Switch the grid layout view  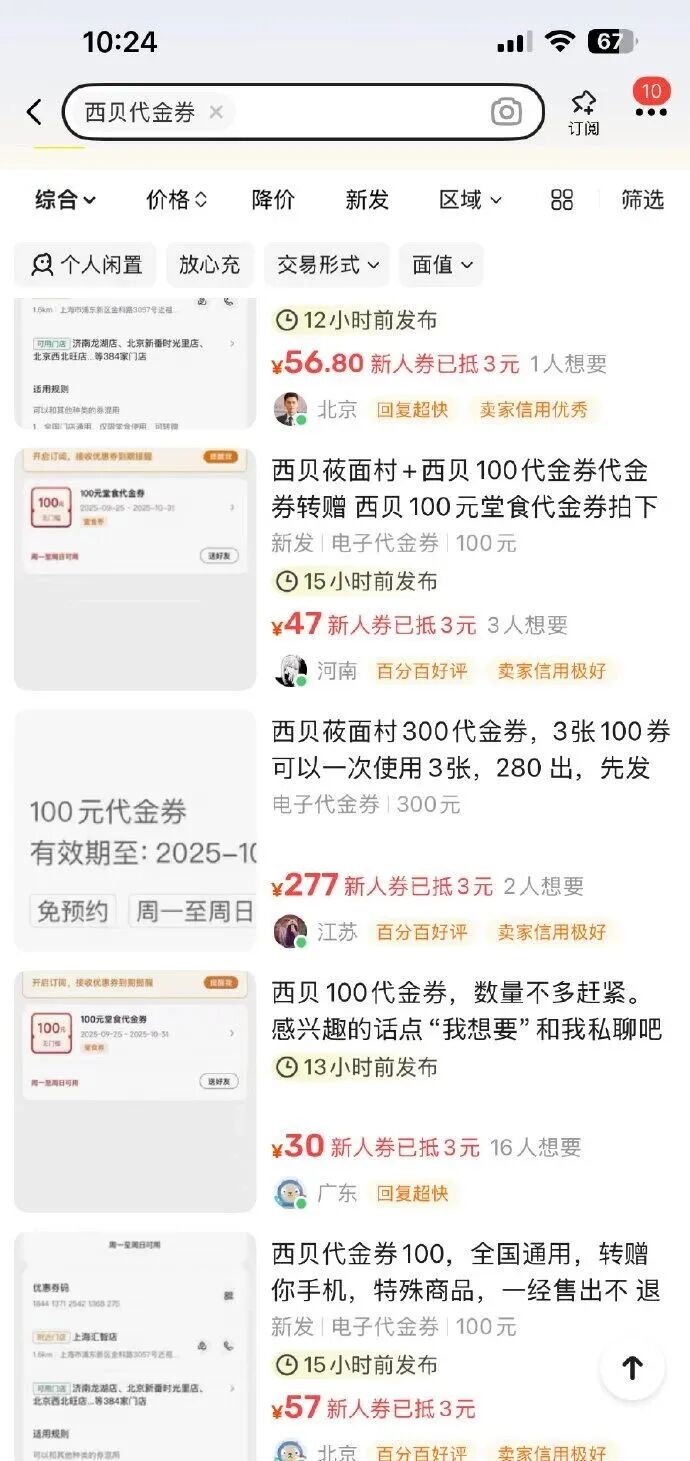[562, 200]
